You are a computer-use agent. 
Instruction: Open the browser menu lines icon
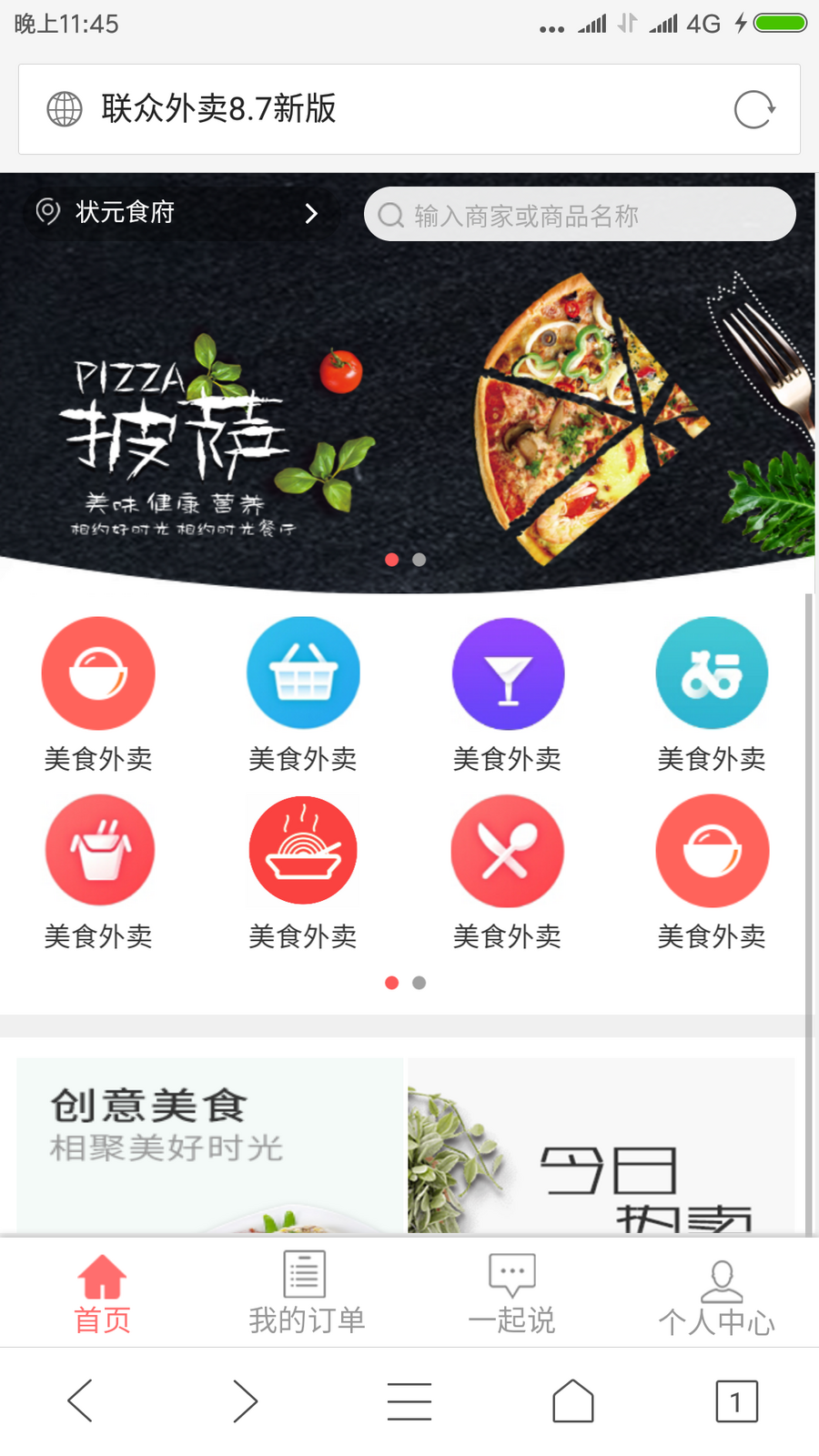(409, 1401)
